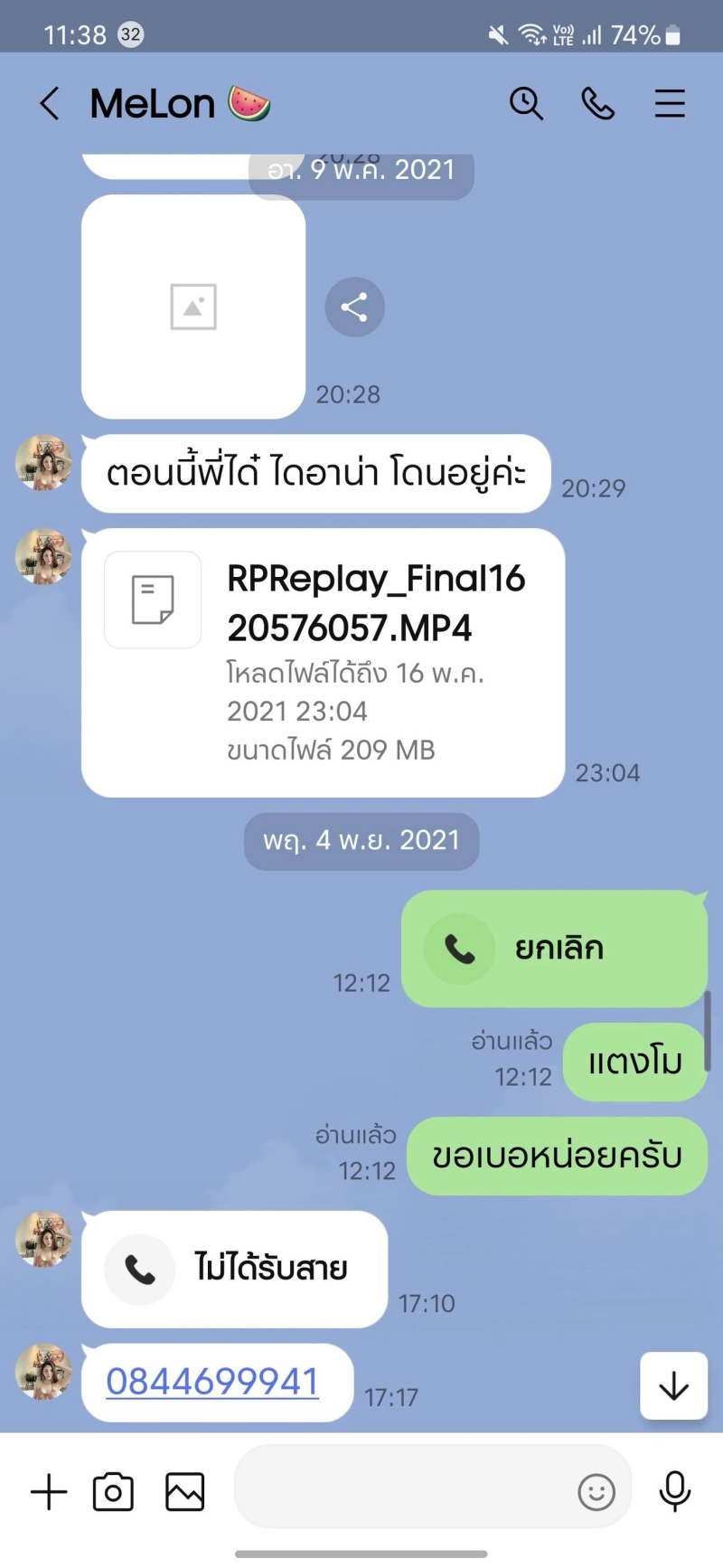Open the camera to take a photo
The height and width of the screenshot is (1568, 723).
[113, 1492]
